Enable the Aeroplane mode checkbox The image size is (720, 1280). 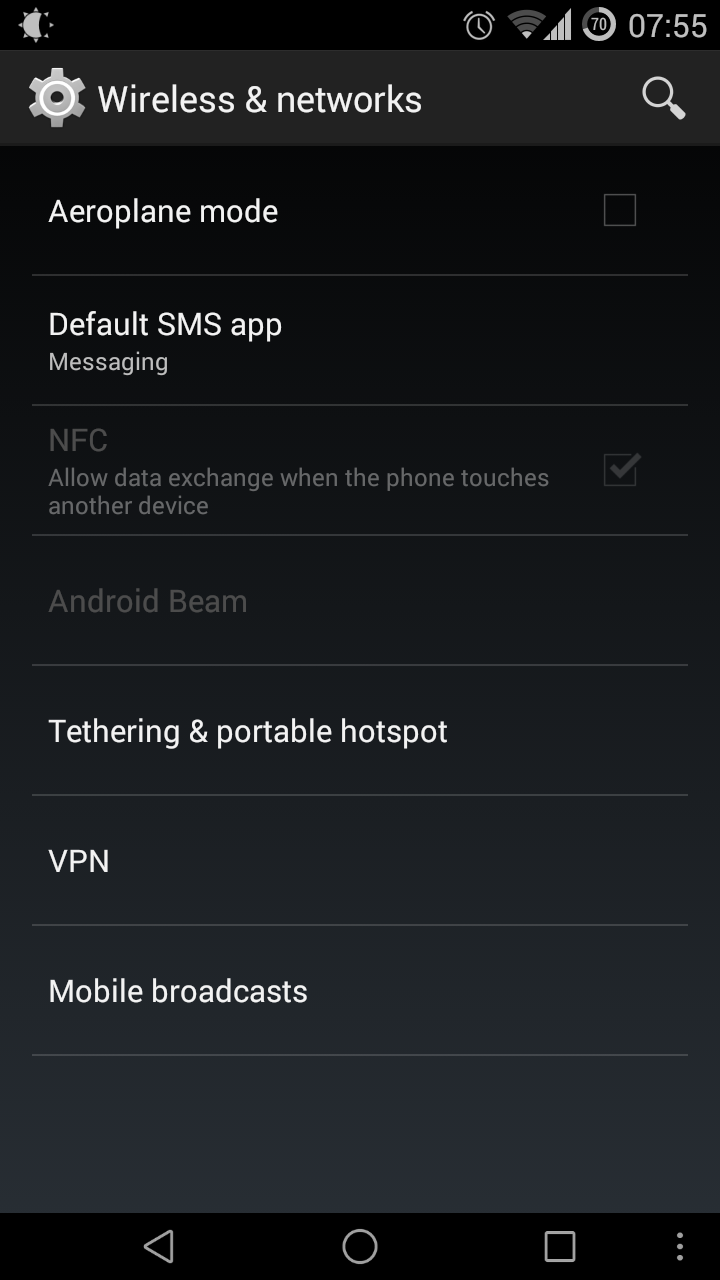tap(619, 211)
